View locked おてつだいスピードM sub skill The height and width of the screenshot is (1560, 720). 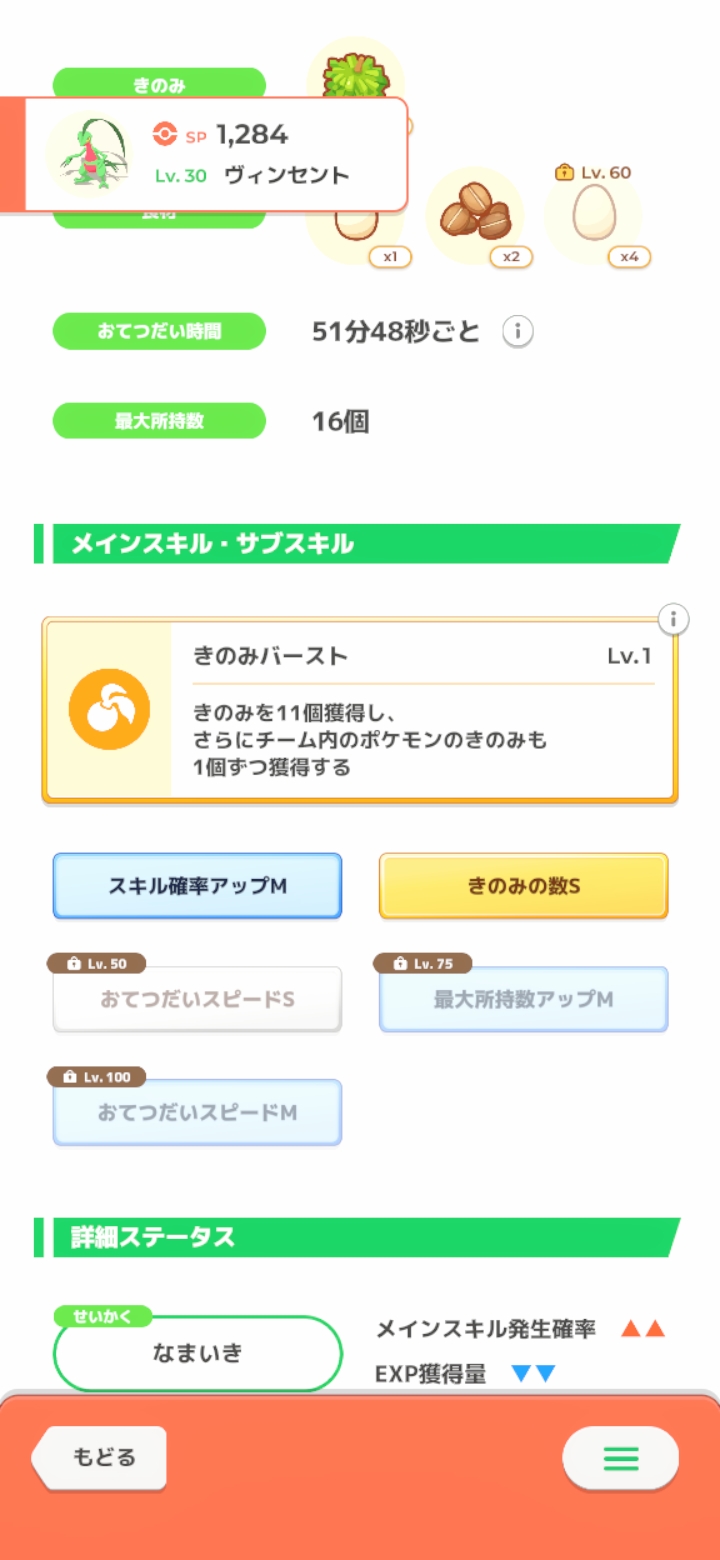[x=197, y=1112]
